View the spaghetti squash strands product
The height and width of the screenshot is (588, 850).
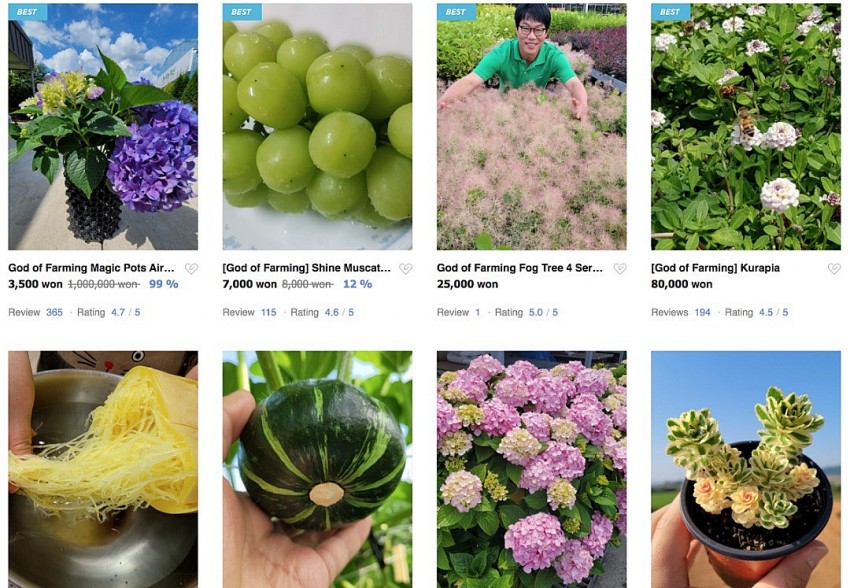103,469
